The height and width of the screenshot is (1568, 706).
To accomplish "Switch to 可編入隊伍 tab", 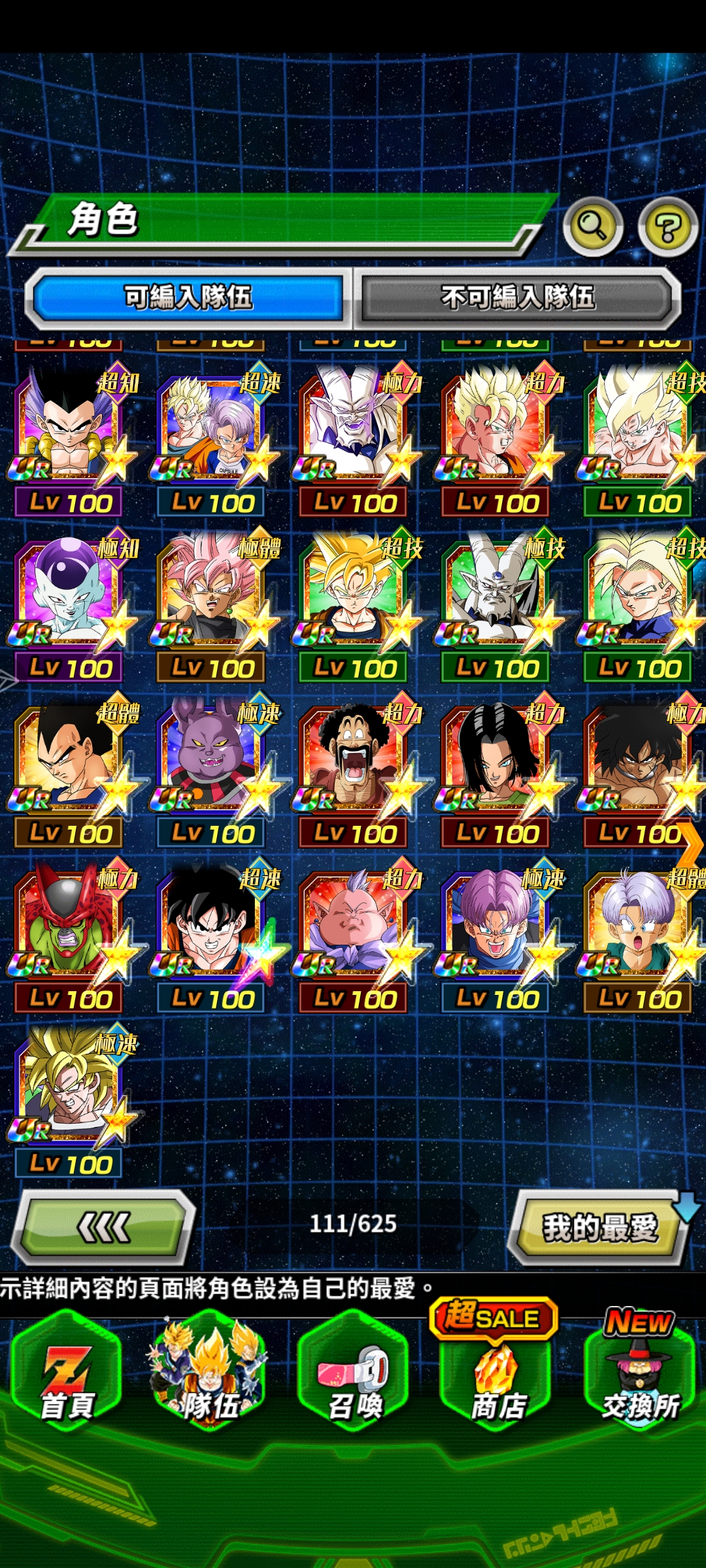I will [188, 298].
